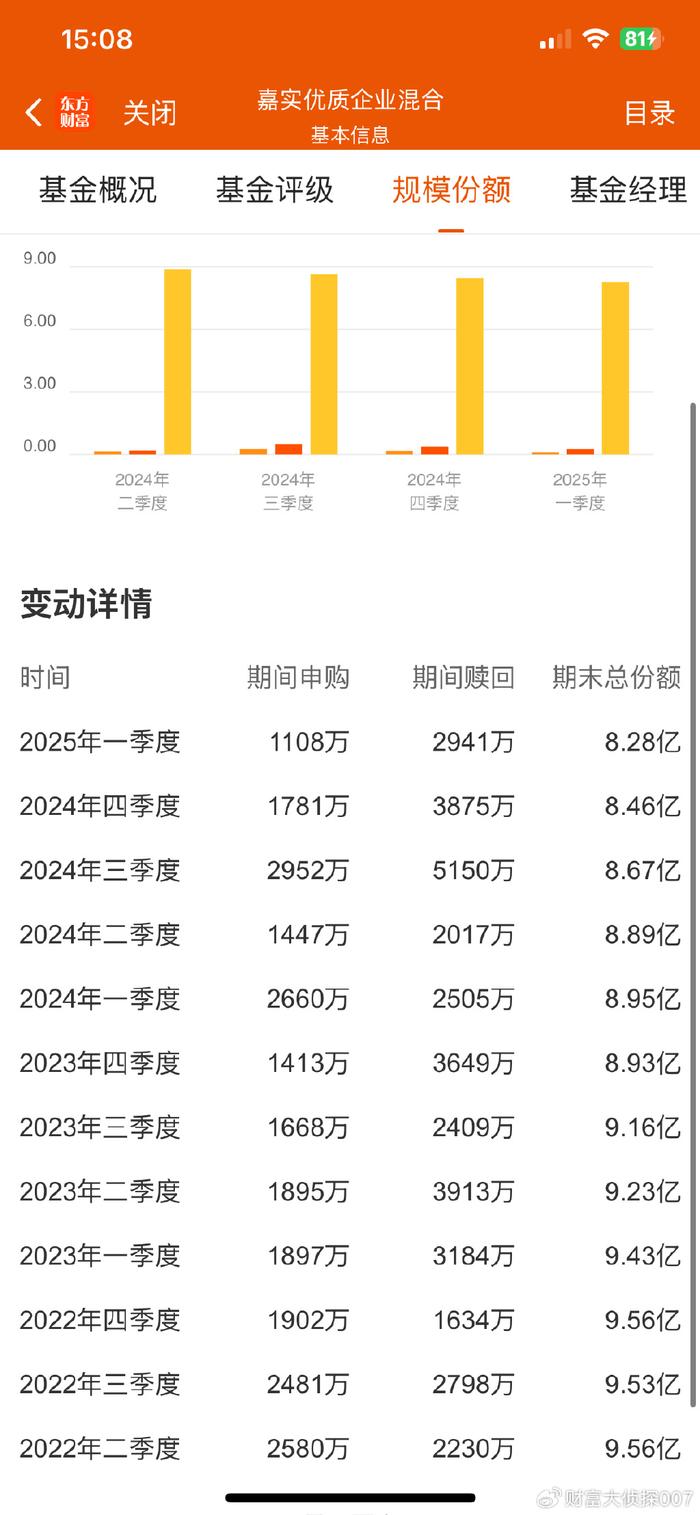Go back with the arrow icon

(x=34, y=112)
